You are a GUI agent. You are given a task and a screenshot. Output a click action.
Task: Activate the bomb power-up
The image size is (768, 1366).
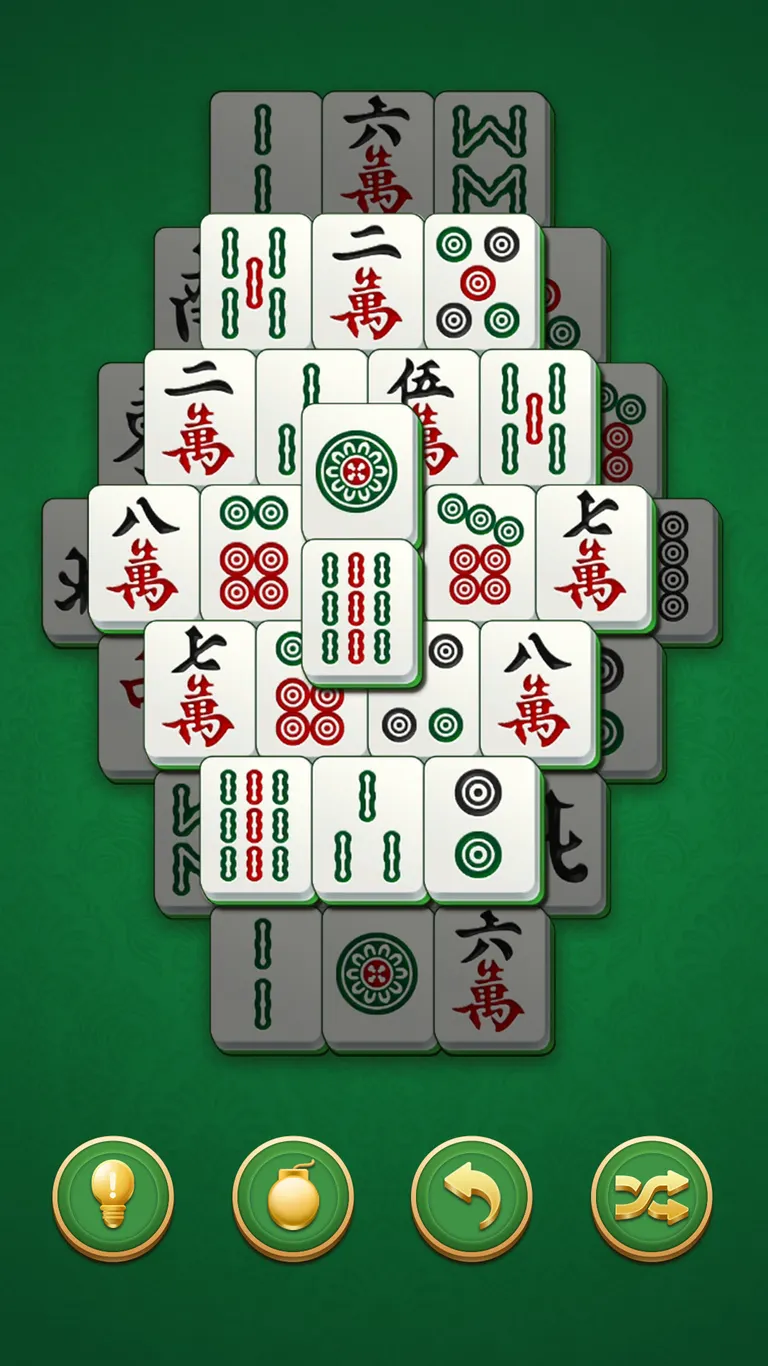pos(292,1197)
